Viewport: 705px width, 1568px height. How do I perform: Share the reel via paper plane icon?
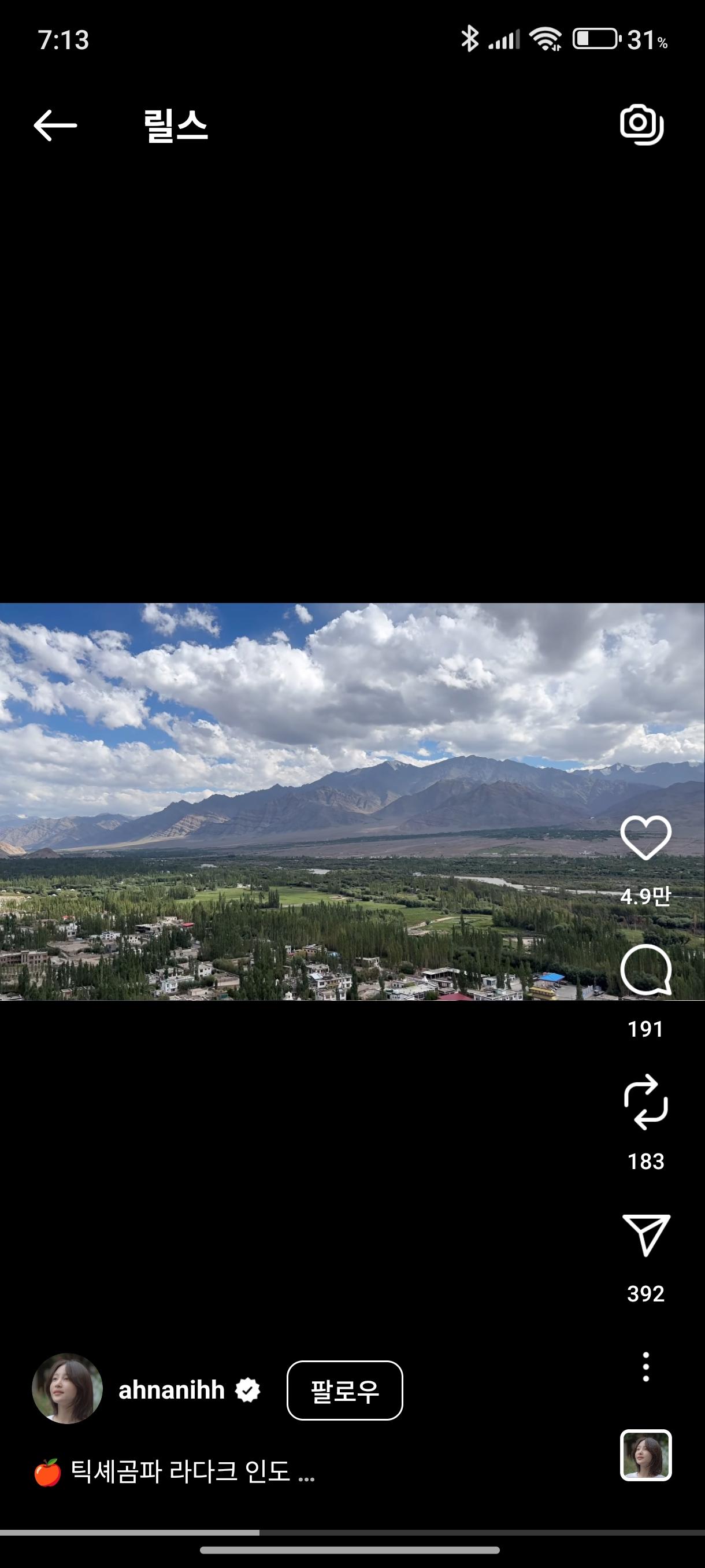pyautogui.click(x=645, y=1235)
